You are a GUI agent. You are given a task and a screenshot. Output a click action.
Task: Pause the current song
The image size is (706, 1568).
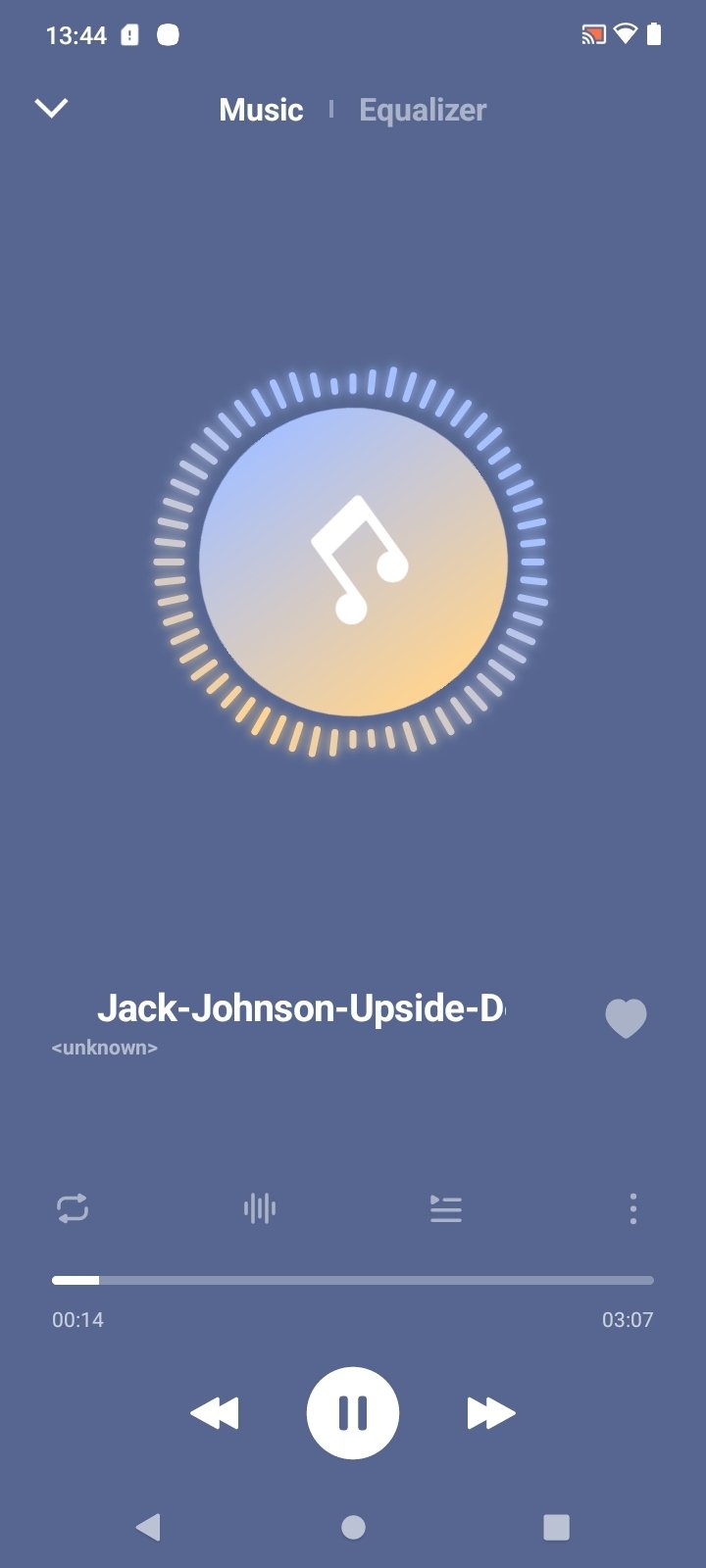[353, 1413]
